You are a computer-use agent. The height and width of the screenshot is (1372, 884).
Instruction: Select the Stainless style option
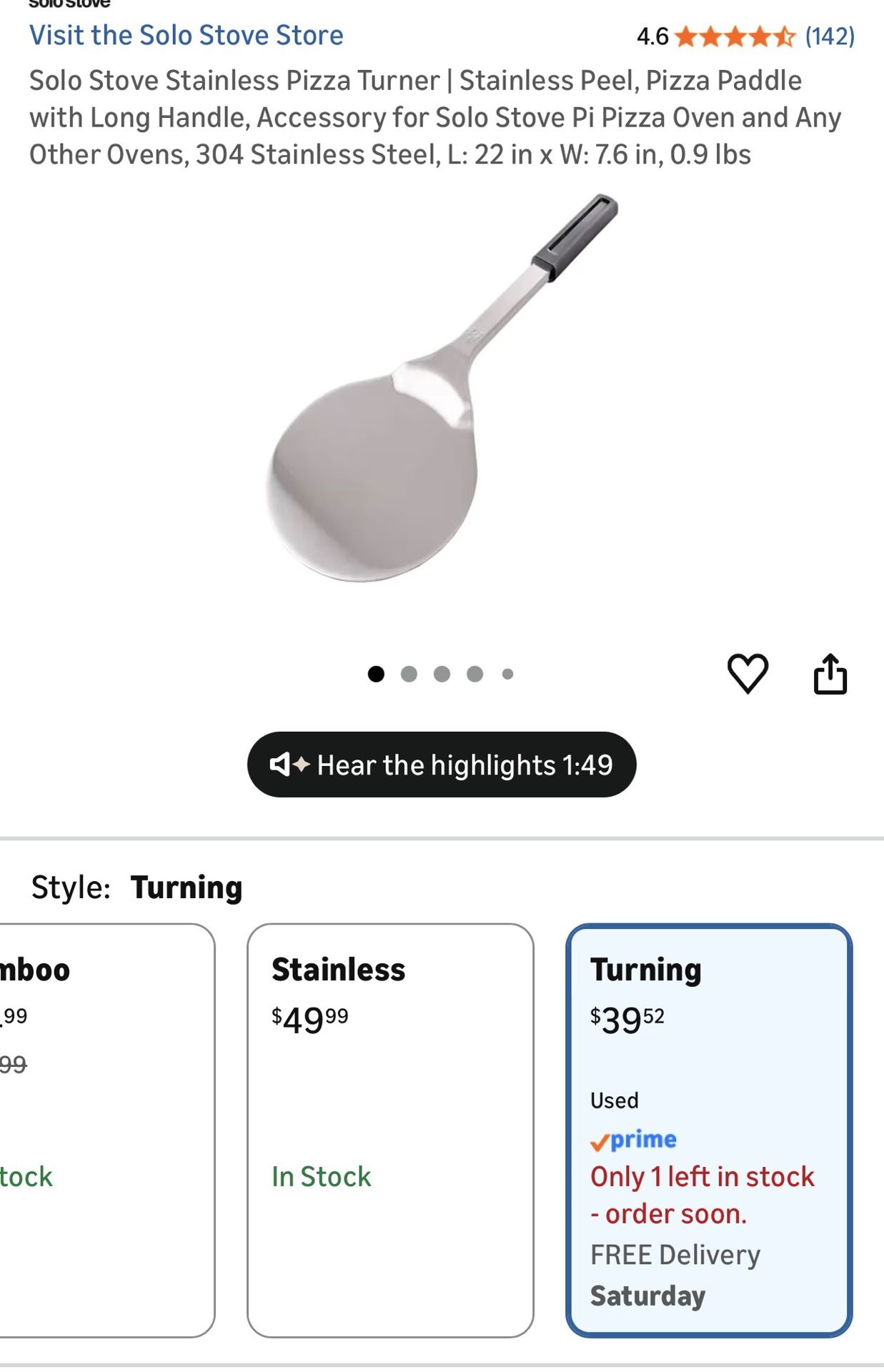[390, 1129]
